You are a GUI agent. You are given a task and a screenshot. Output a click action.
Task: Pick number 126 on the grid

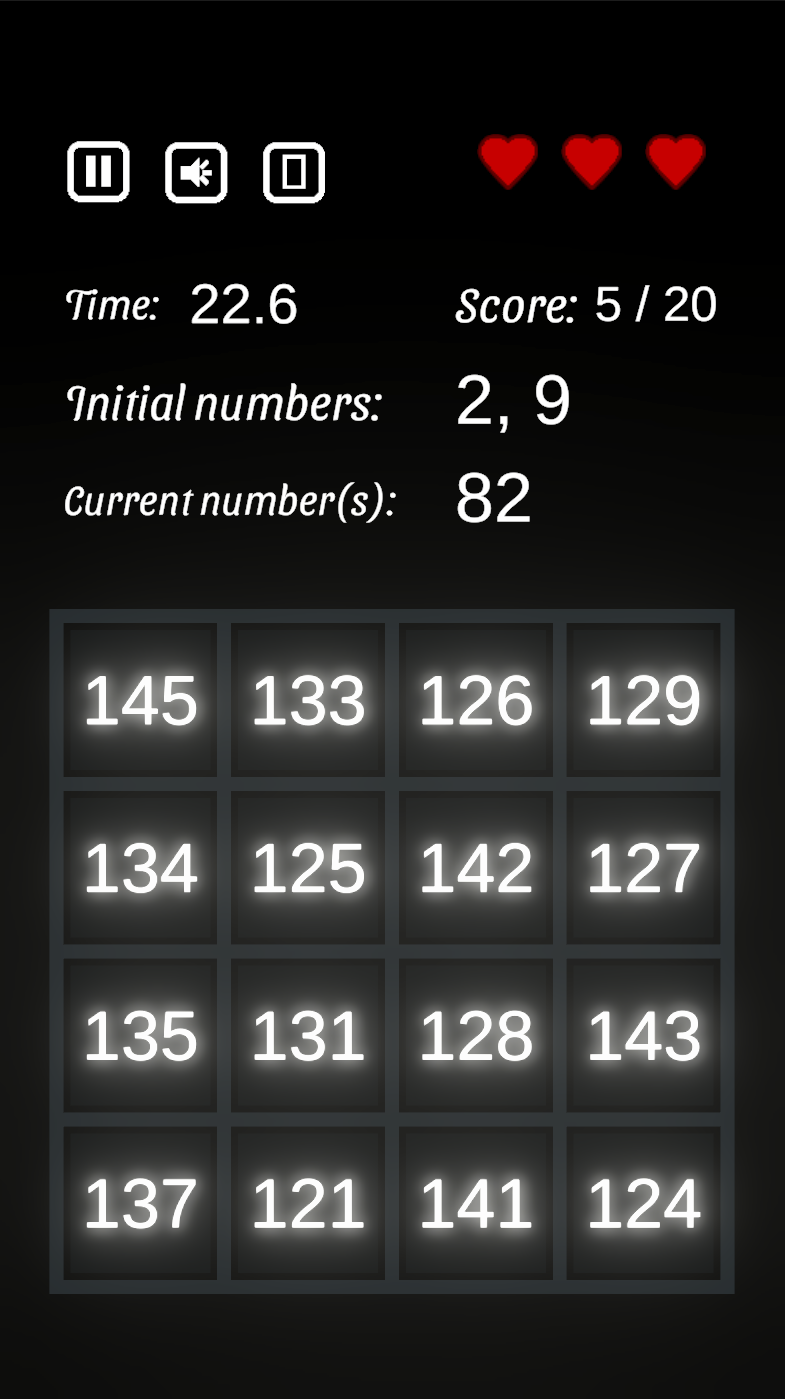click(x=476, y=700)
